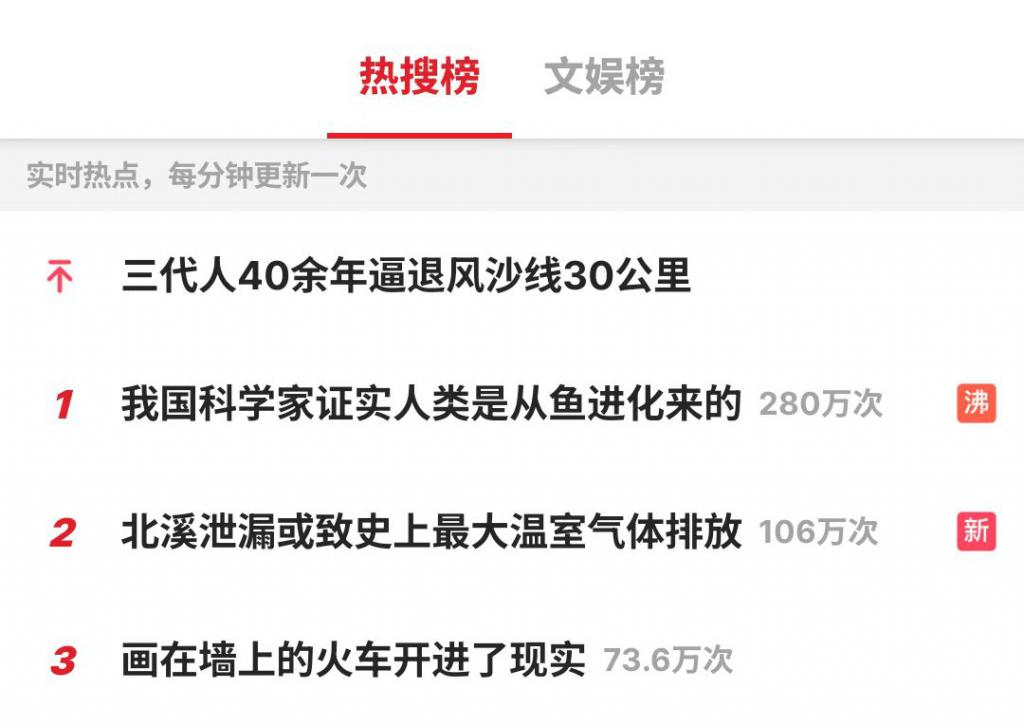1024x726 pixels.
Task: View topic 北溪泄漏或致史上最大温室气体排放
Action: [431, 532]
